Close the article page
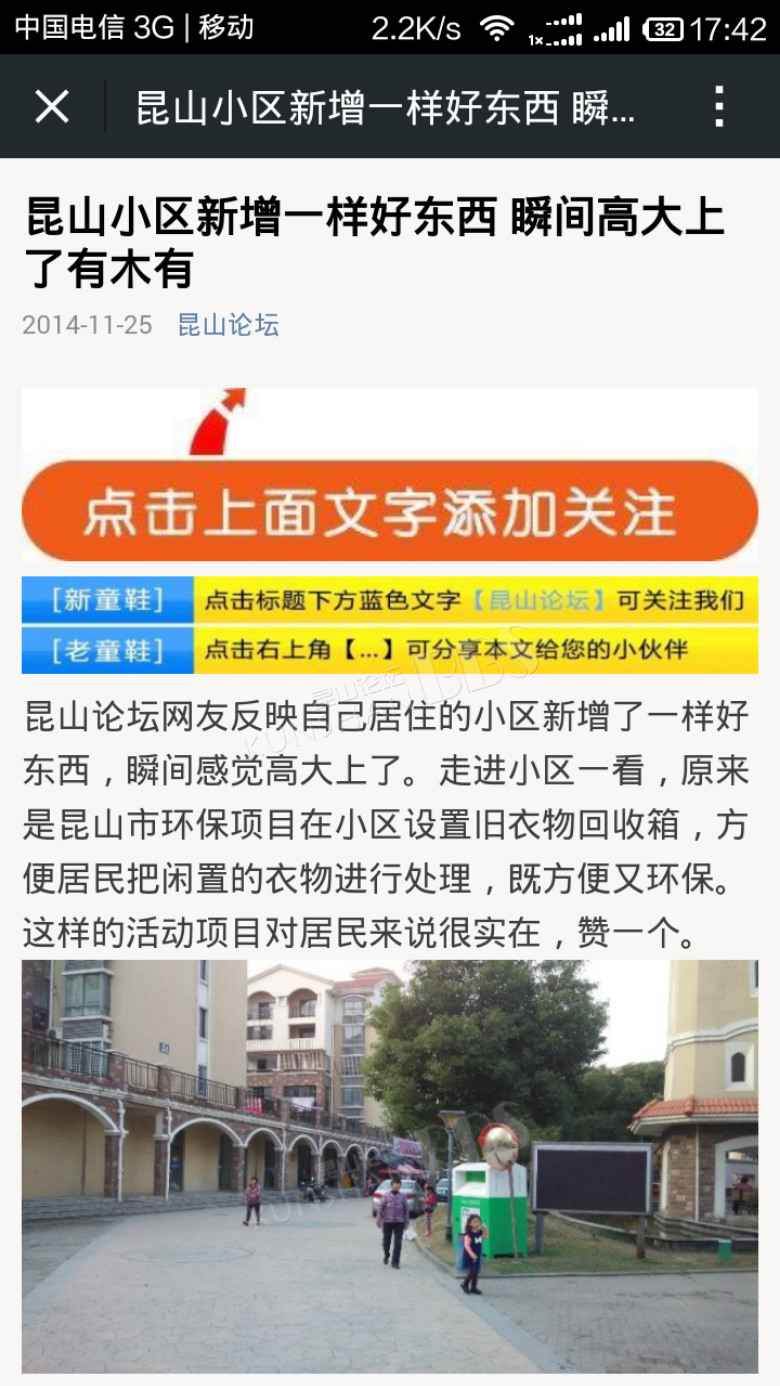This screenshot has height=1386, width=780. click(52, 106)
